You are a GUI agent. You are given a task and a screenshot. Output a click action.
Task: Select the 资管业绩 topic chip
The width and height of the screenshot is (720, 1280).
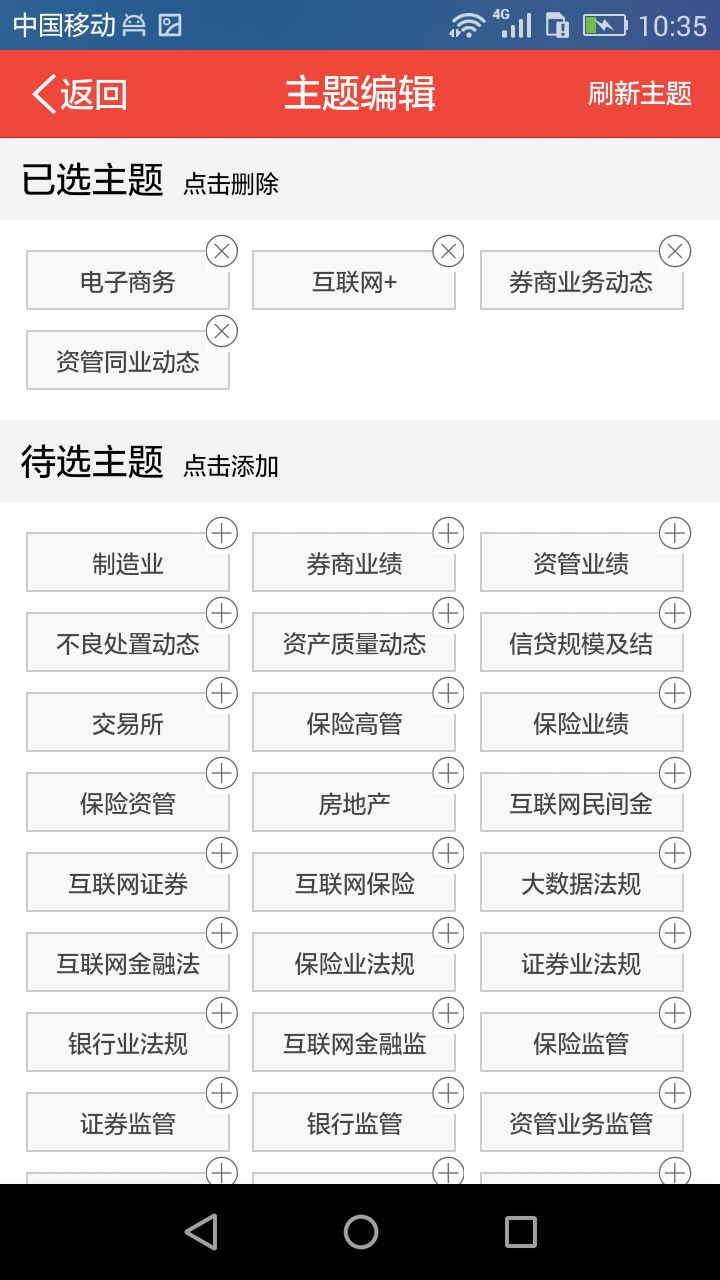click(x=581, y=564)
